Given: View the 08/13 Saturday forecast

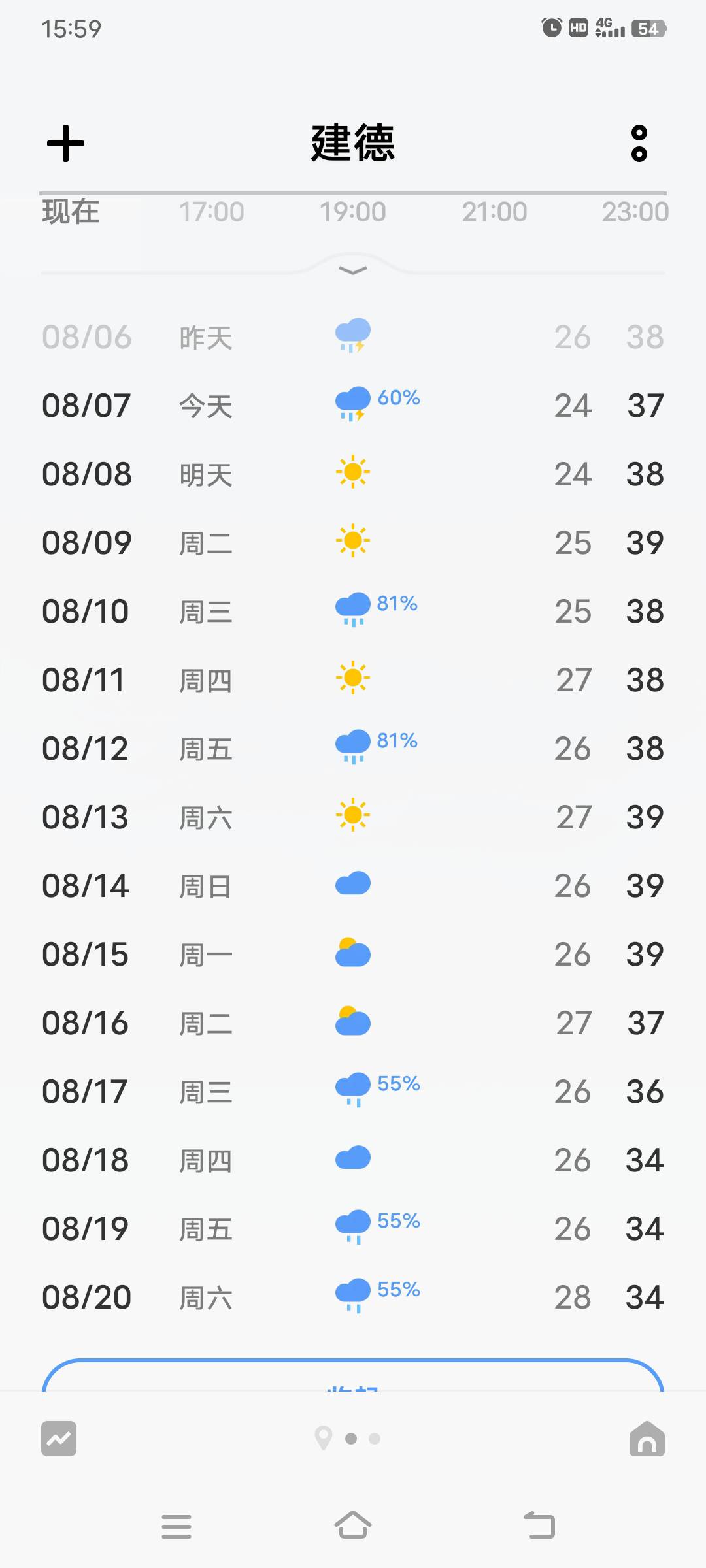Looking at the screenshot, I should (x=353, y=817).
